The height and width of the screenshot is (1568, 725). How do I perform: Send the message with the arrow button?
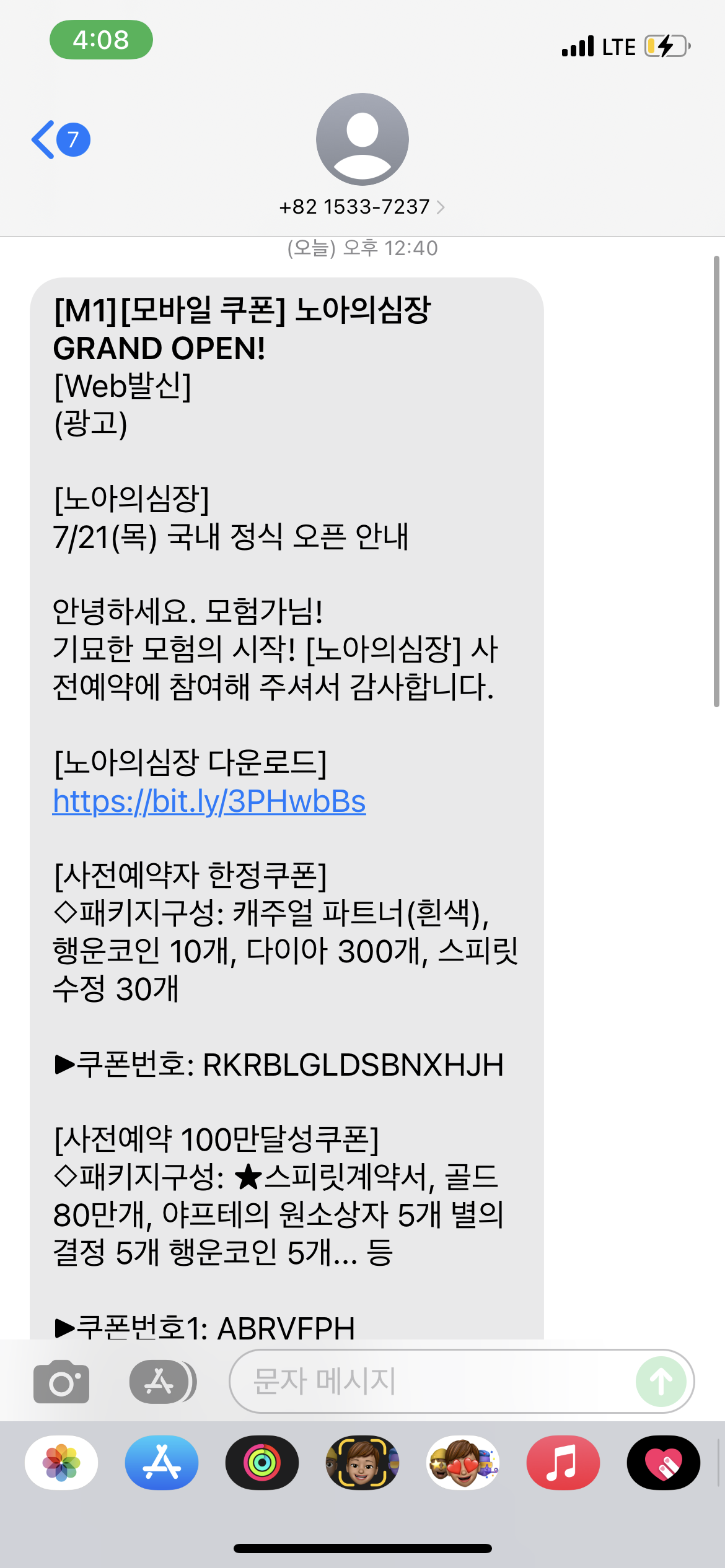click(x=661, y=1382)
